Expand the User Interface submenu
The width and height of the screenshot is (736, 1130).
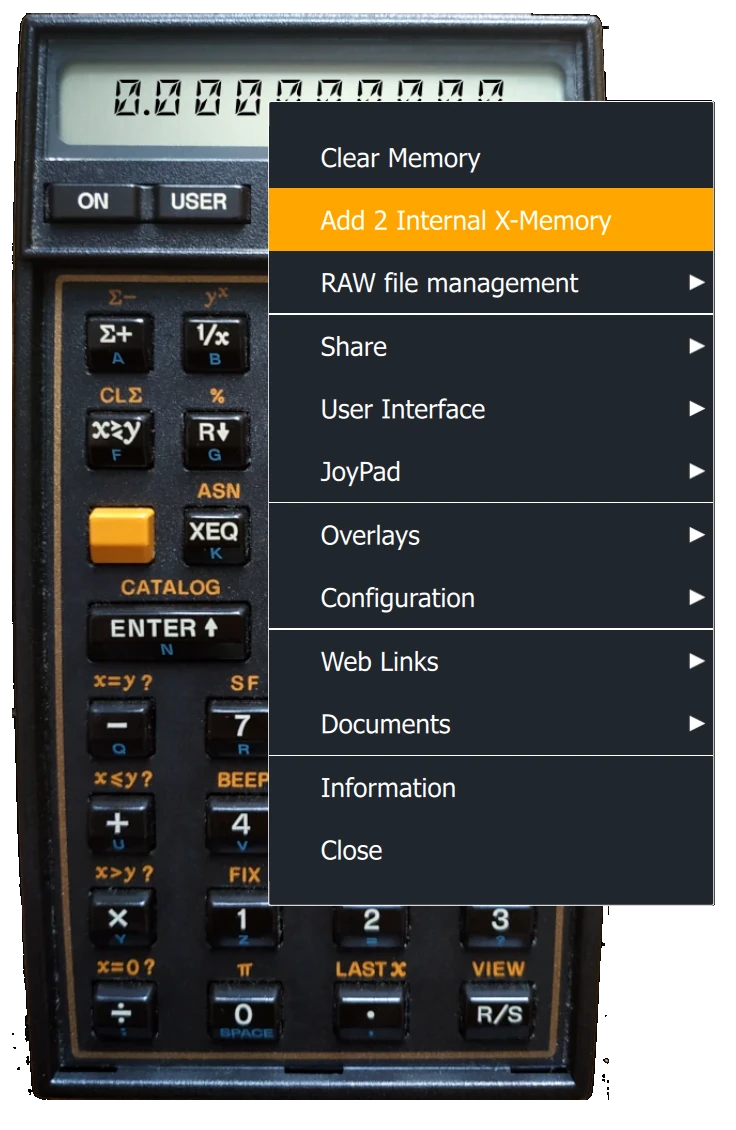pos(402,409)
